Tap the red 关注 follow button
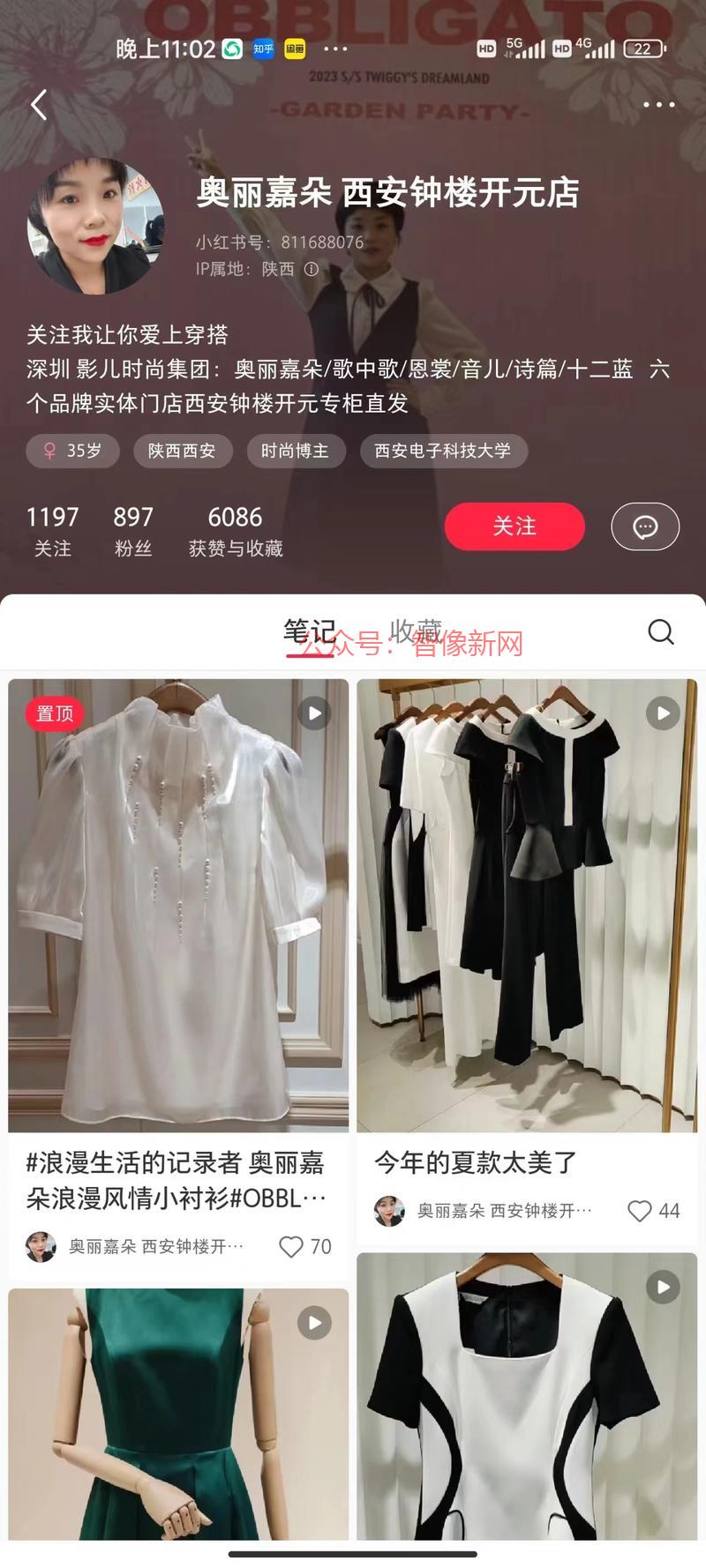The width and height of the screenshot is (706, 1568). pyautogui.click(x=514, y=526)
